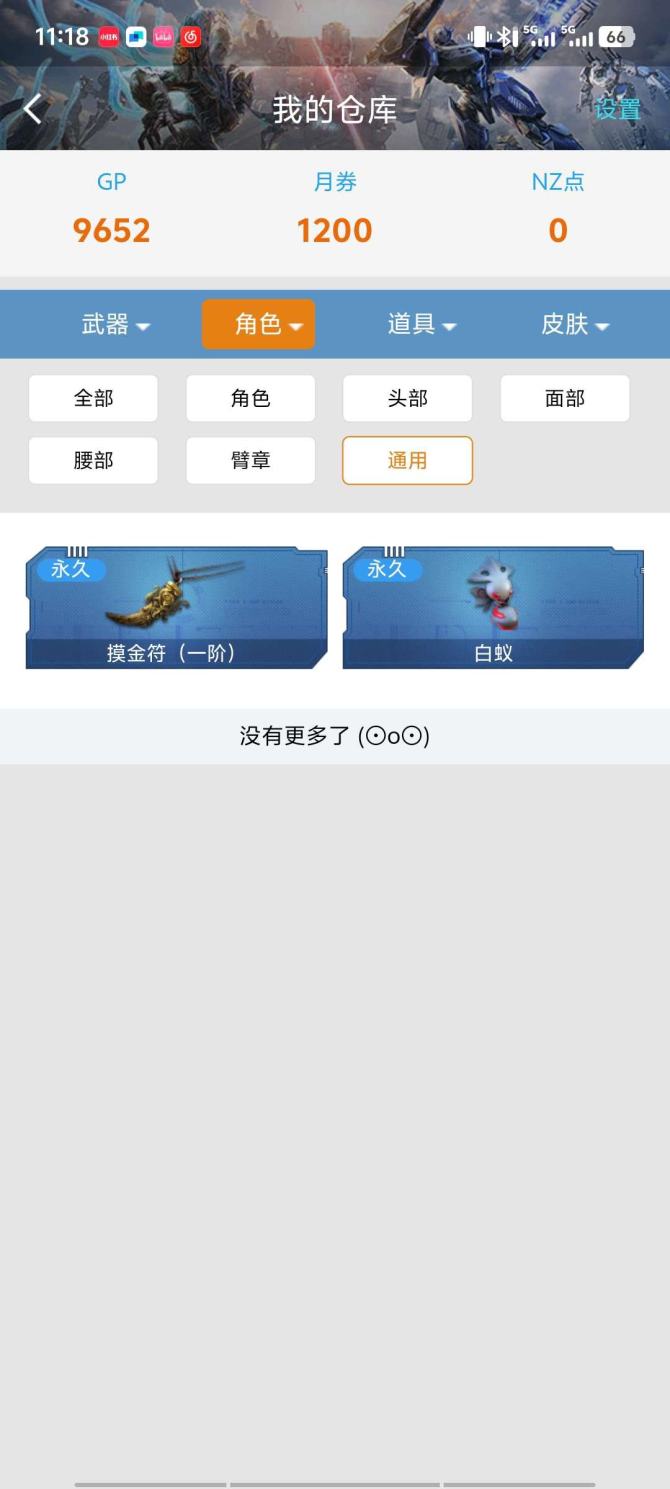
Task: Open the 摸金符（一阶）item card
Action: point(176,608)
